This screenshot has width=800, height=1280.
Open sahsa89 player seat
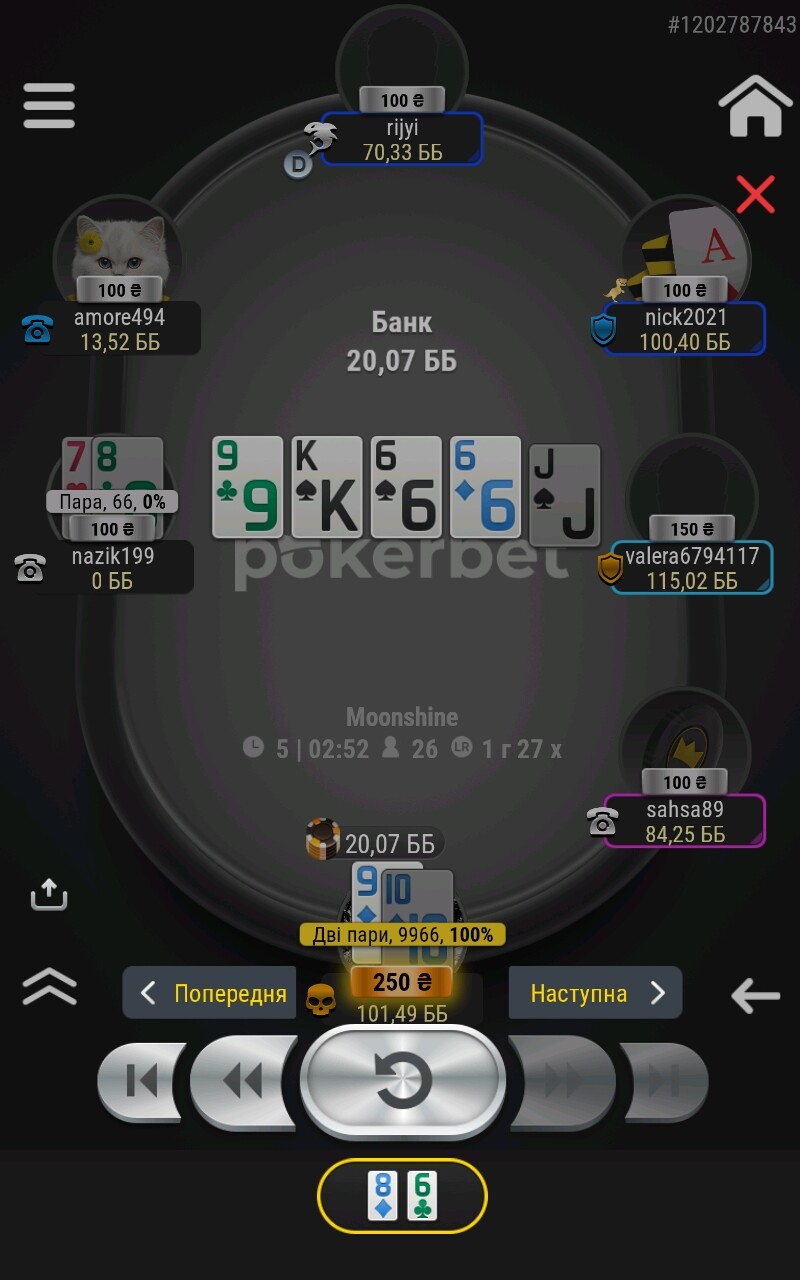point(685,820)
